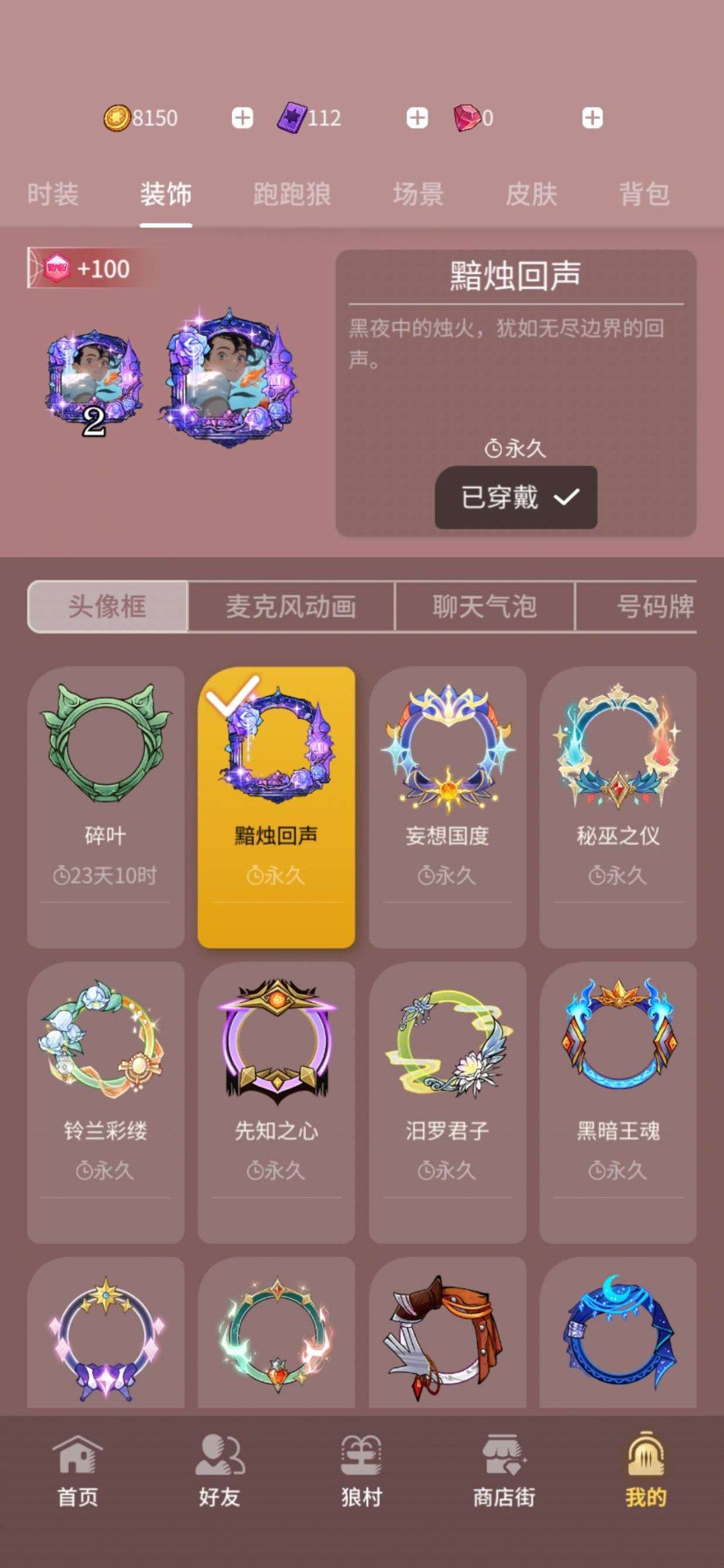This screenshot has height=1568, width=724.
Task: Select the 聊天气泡 category
Action: point(485,606)
